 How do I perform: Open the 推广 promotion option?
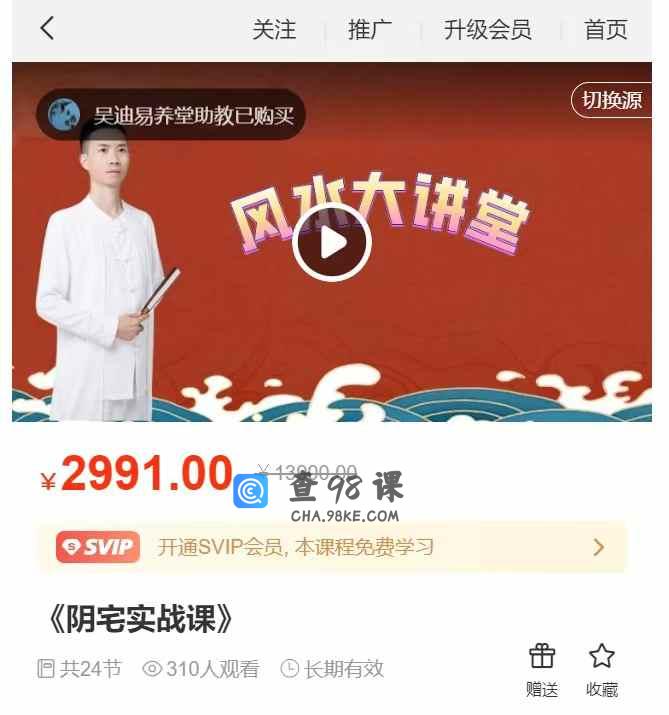tap(369, 30)
